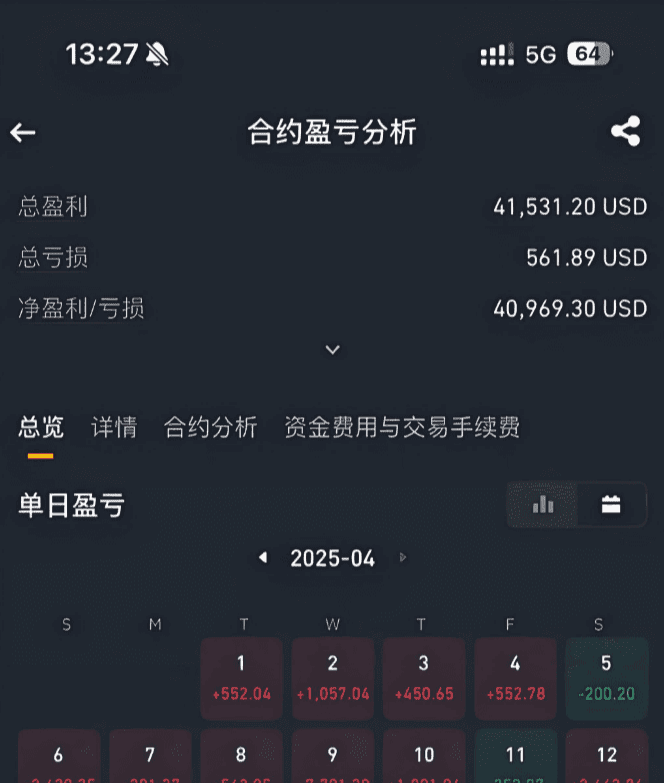Go back from the 合约盈亏分析 page
This screenshot has width=664, height=783.
click(23, 132)
